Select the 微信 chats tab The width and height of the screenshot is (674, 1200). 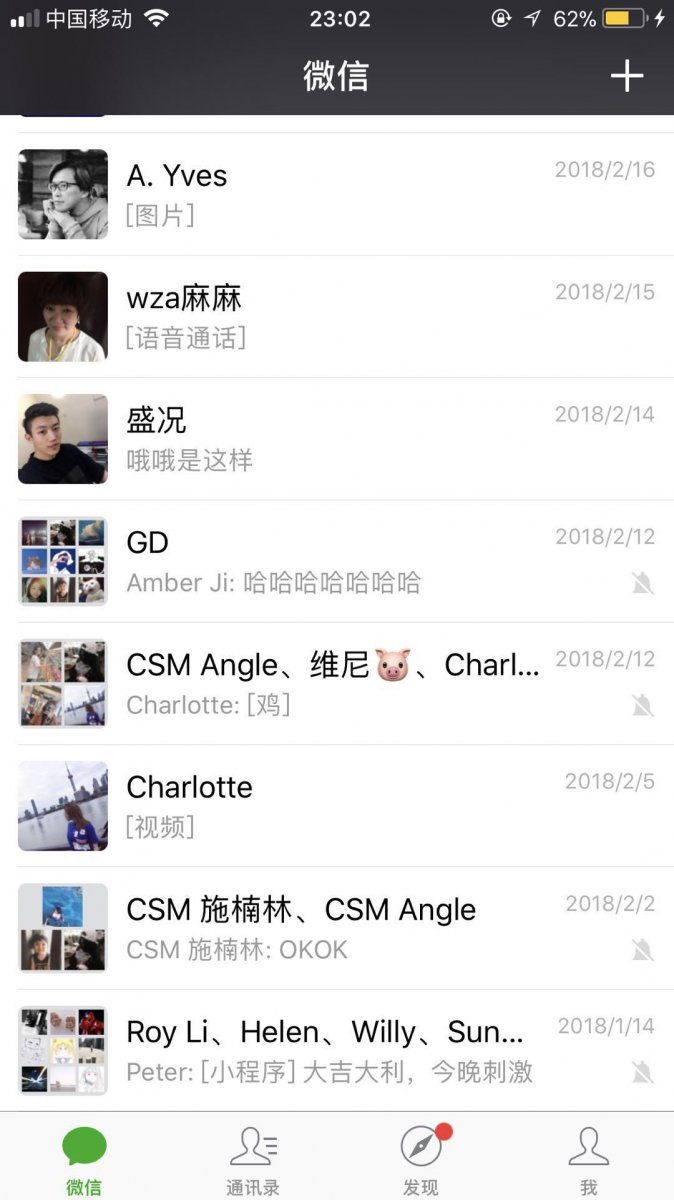coord(84,1158)
